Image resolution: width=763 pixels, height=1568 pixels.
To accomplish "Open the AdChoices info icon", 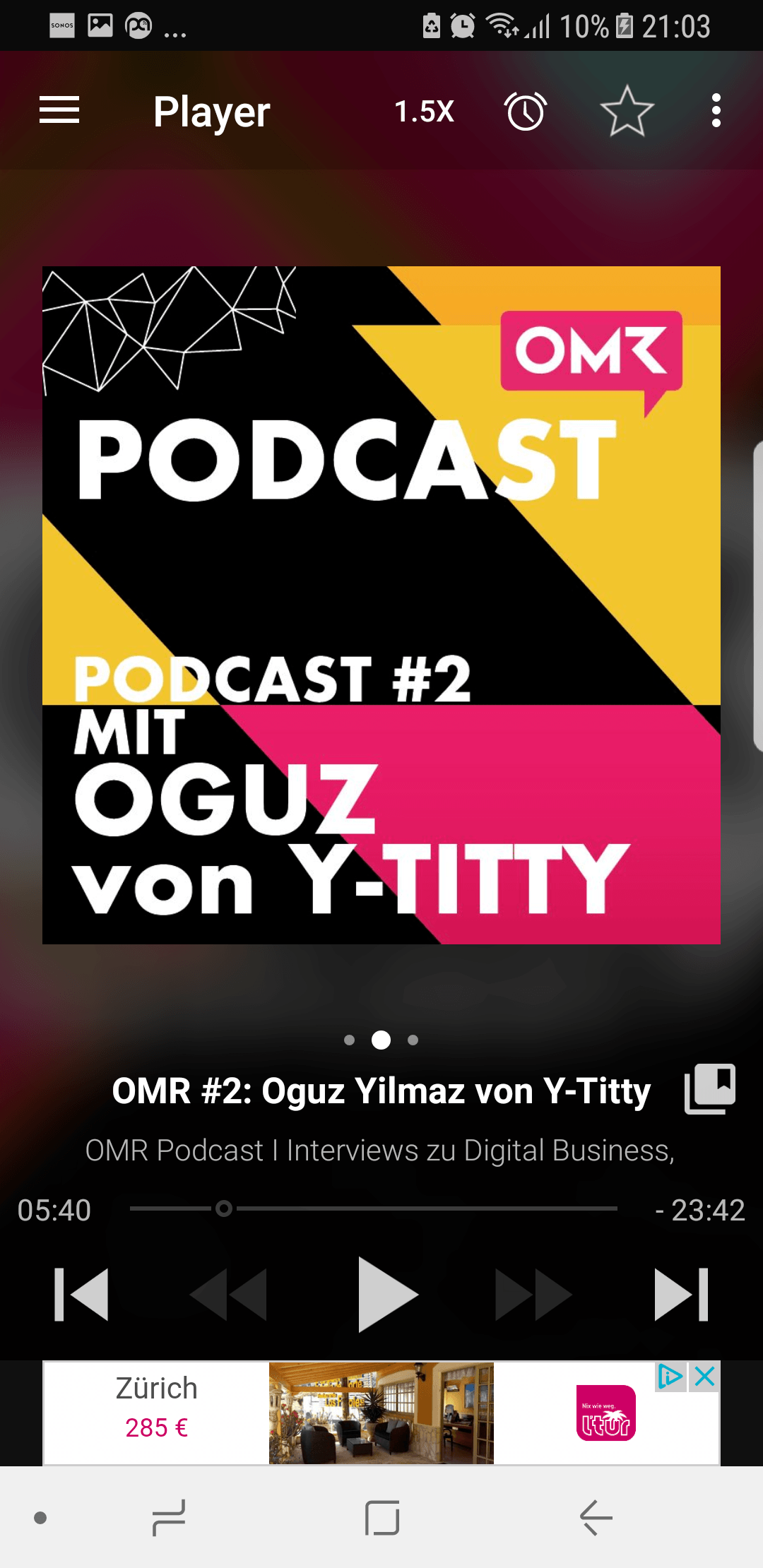I will (670, 1376).
